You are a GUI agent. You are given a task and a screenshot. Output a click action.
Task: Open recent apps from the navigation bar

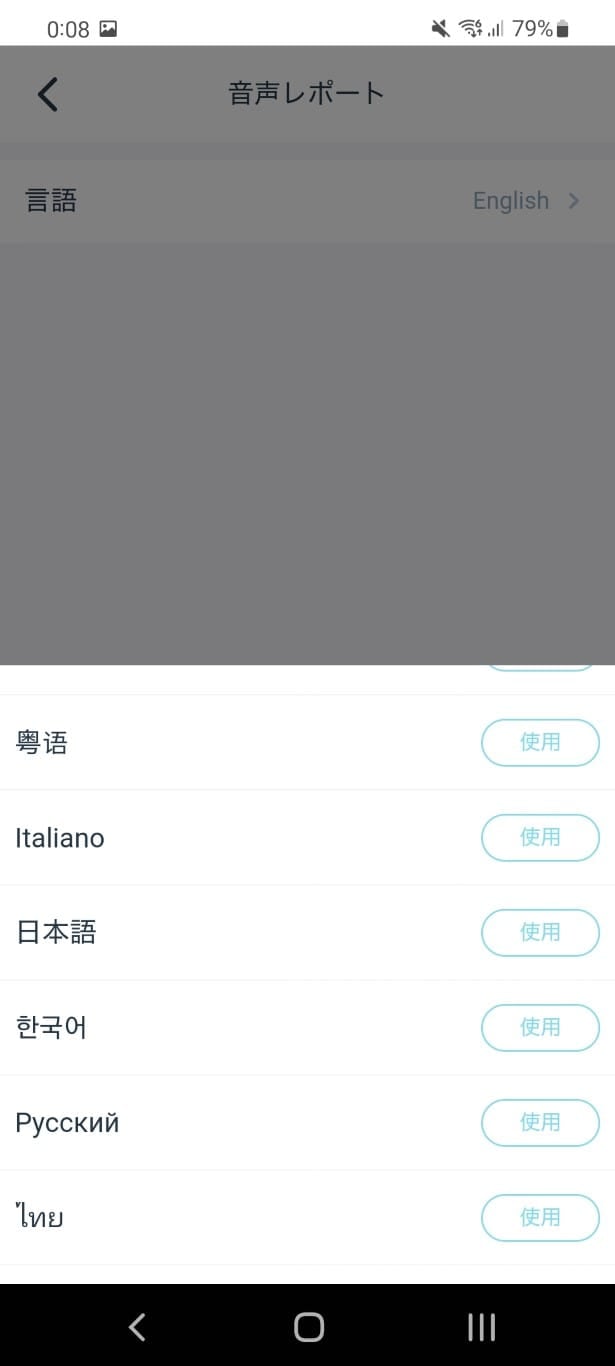pyautogui.click(x=481, y=1327)
